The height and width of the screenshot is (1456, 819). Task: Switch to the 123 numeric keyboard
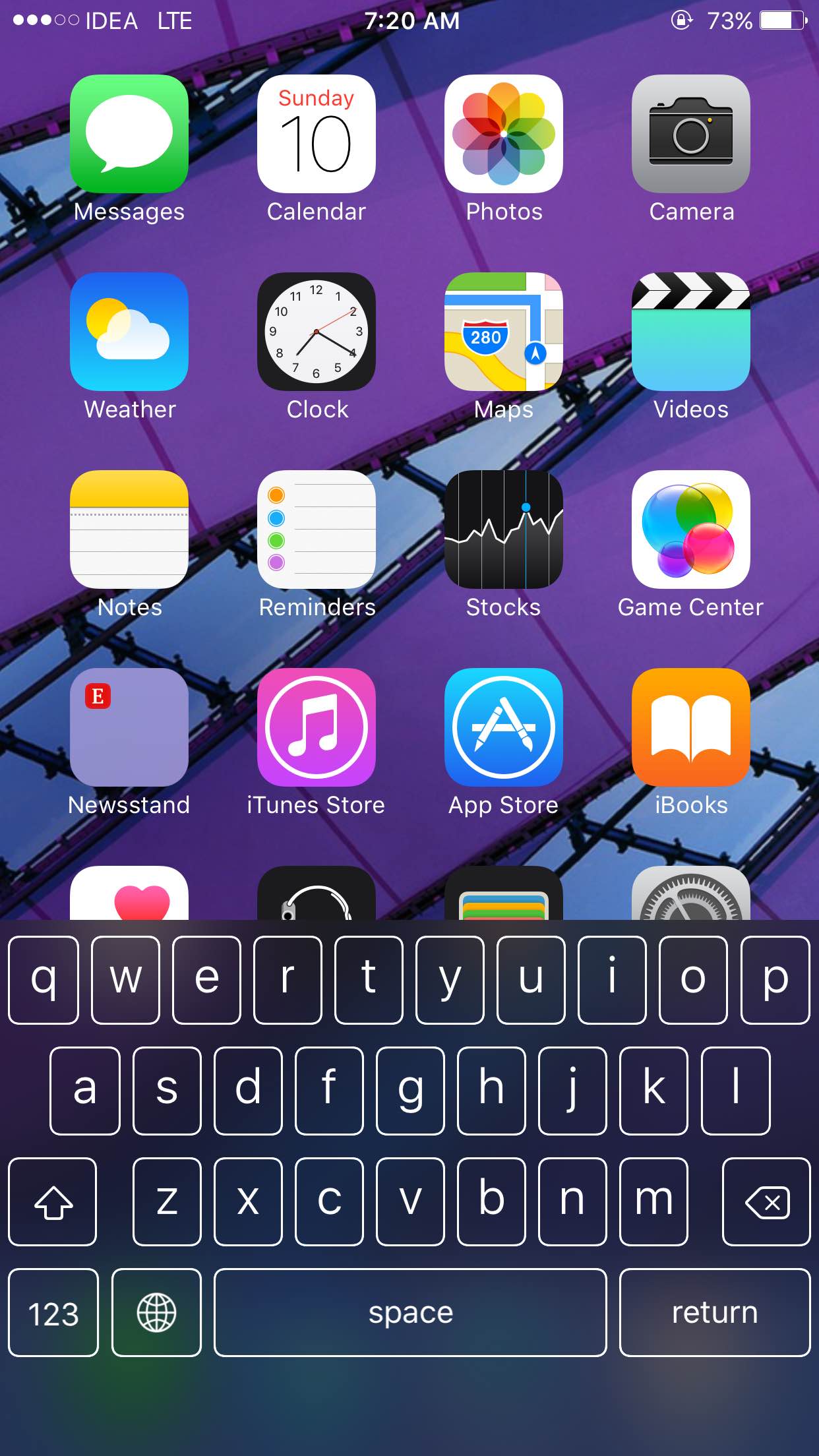(x=53, y=1312)
